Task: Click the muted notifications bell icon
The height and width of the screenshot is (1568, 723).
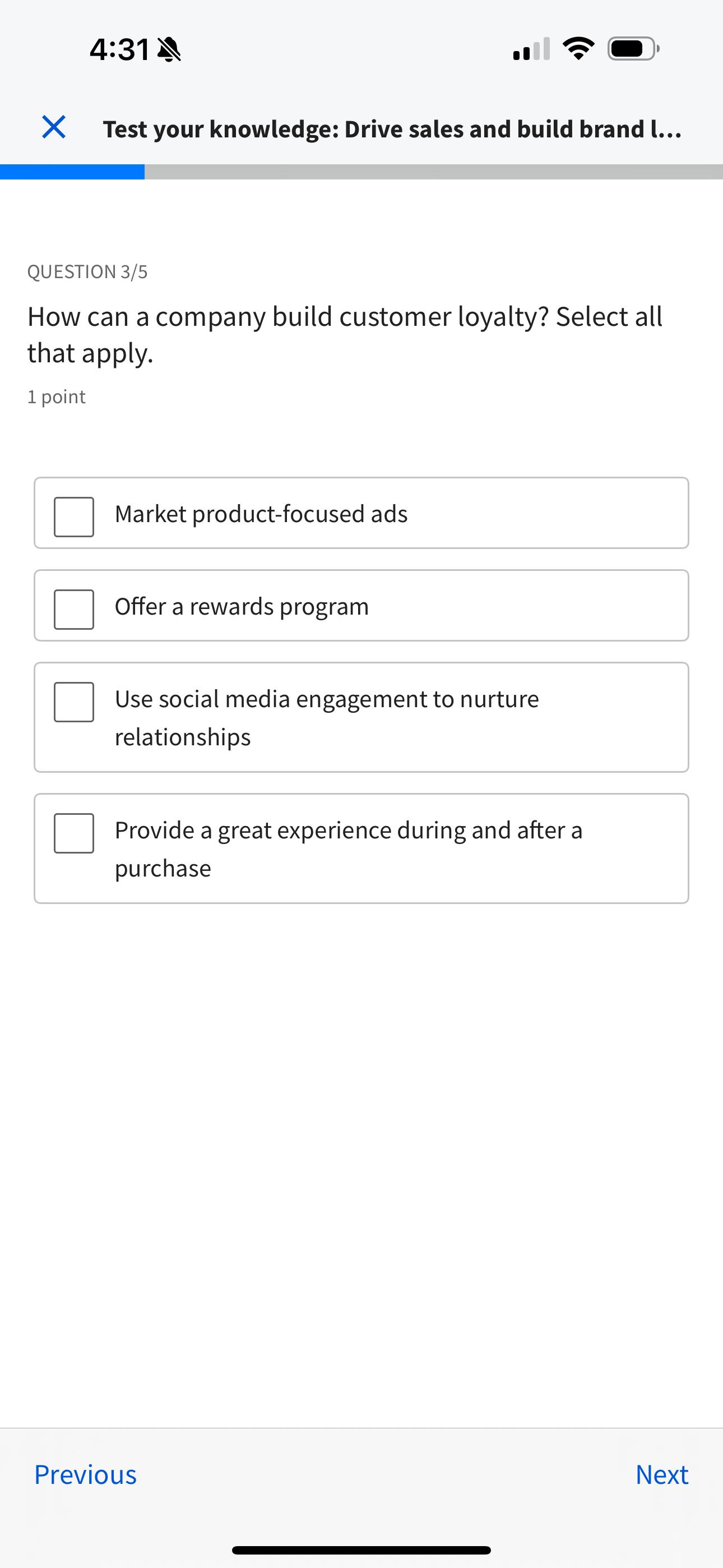Action: (x=169, y=49)
